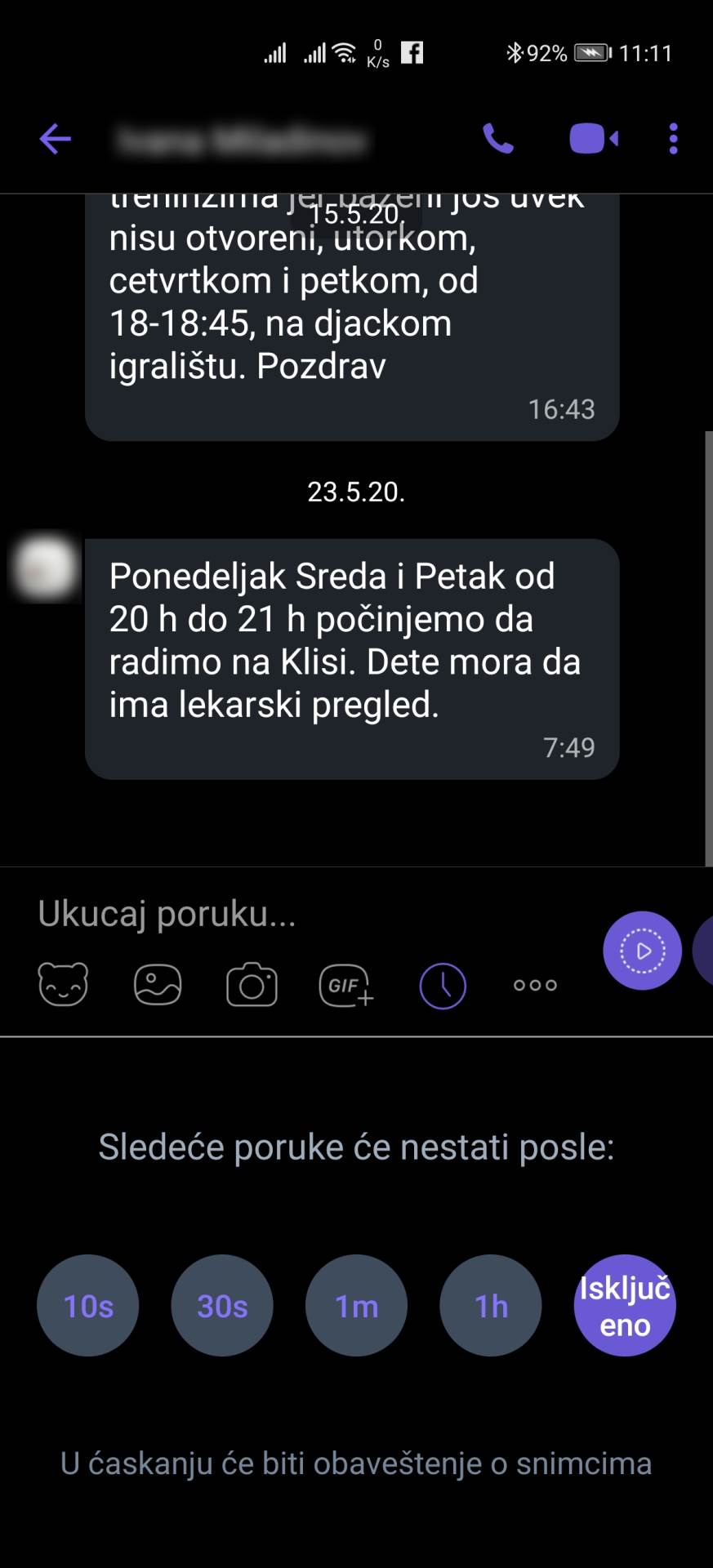Launch the camera to take a photo
Image resolution: width=713 pixels, height=1568 pixels.
pos(251,985)
